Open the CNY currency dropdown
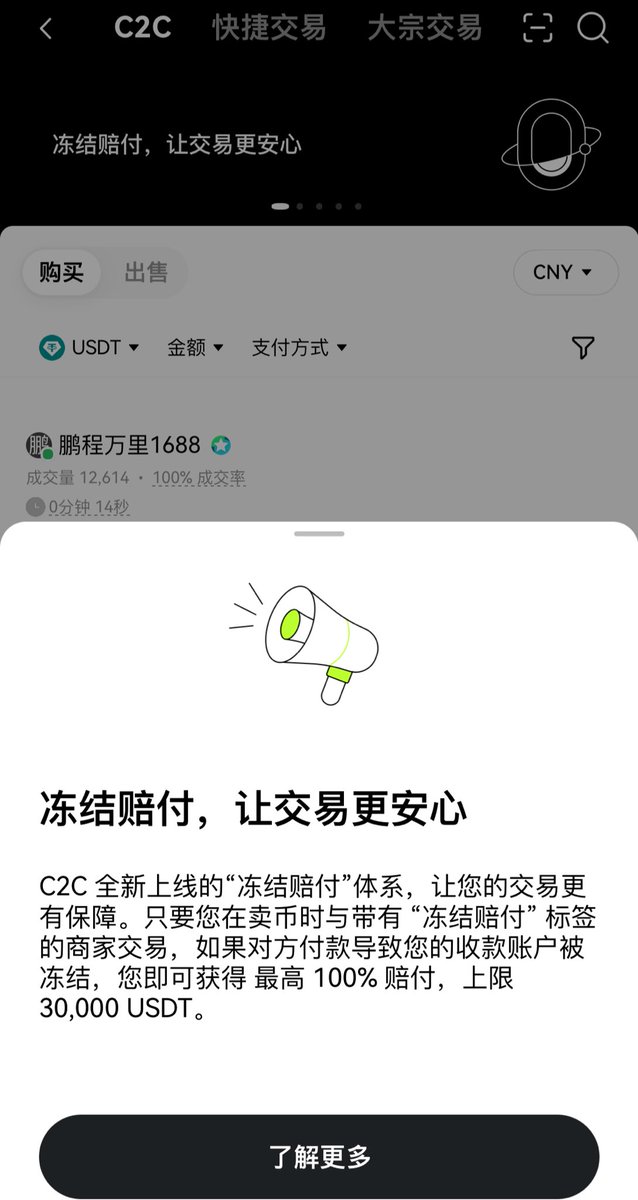638x1200 pixels. [x=565, y=272]
